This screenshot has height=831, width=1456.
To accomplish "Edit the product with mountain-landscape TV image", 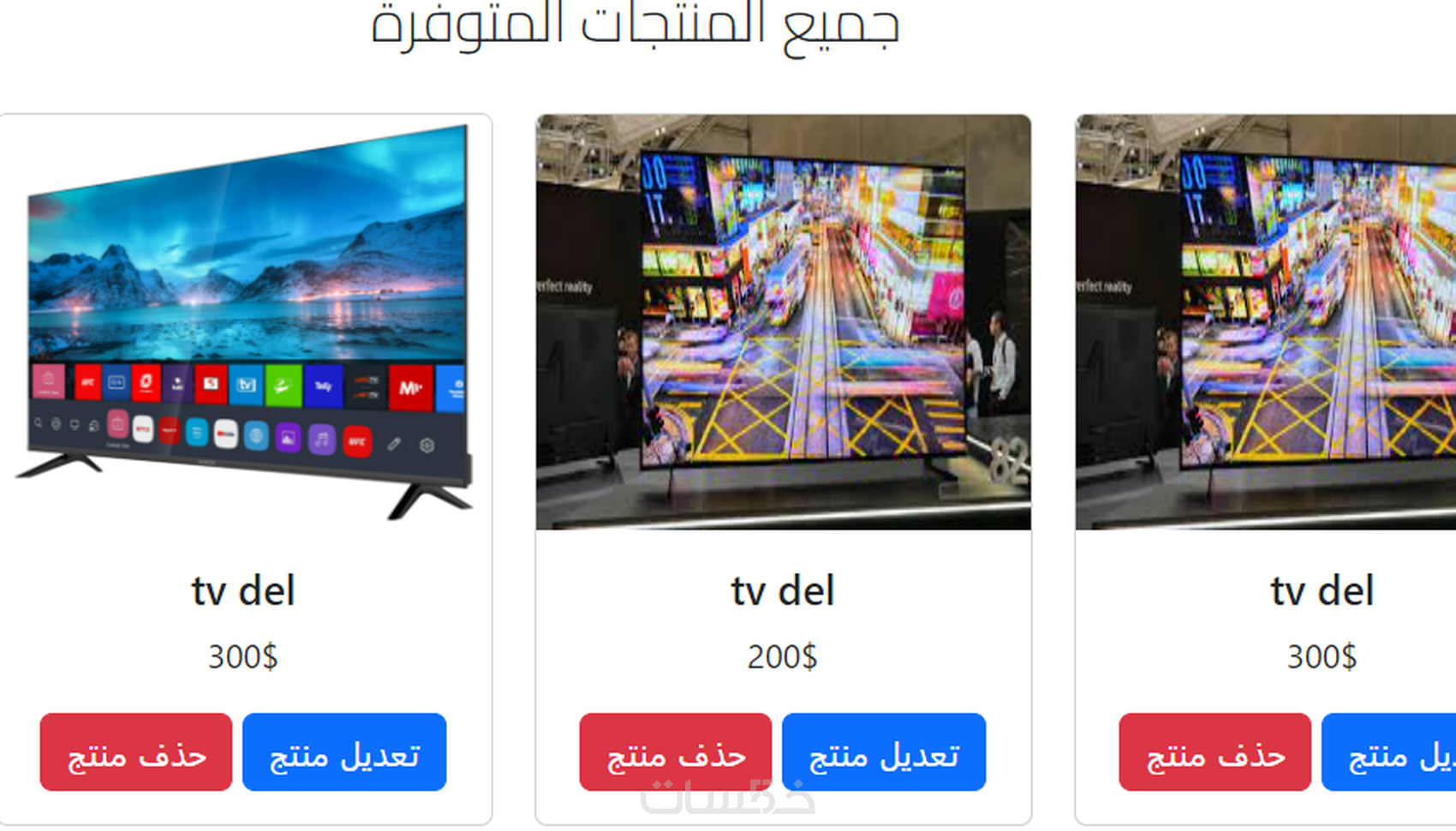I will click(343, 752).
